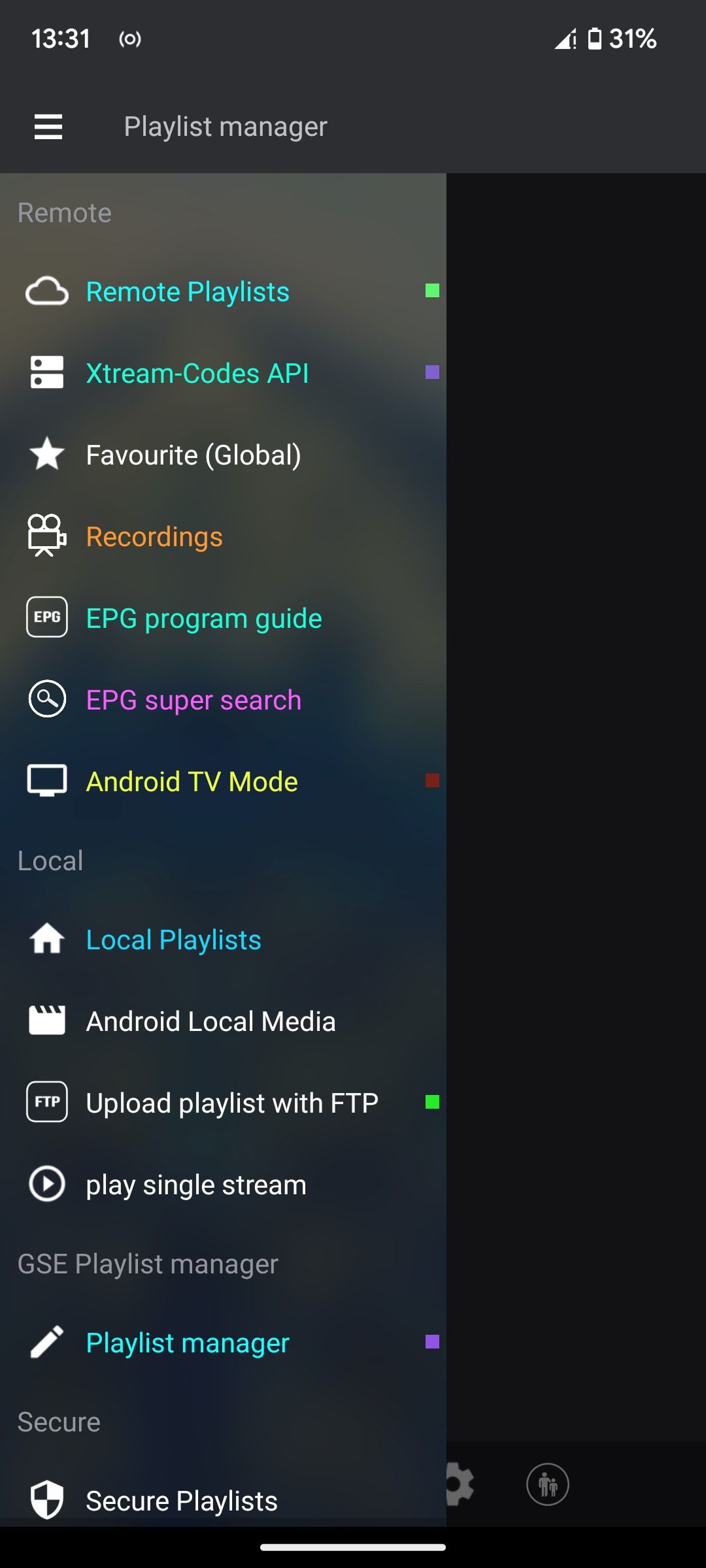Choose play single stream from the menu
The image size is (706, 1568).
[195, 1184]
